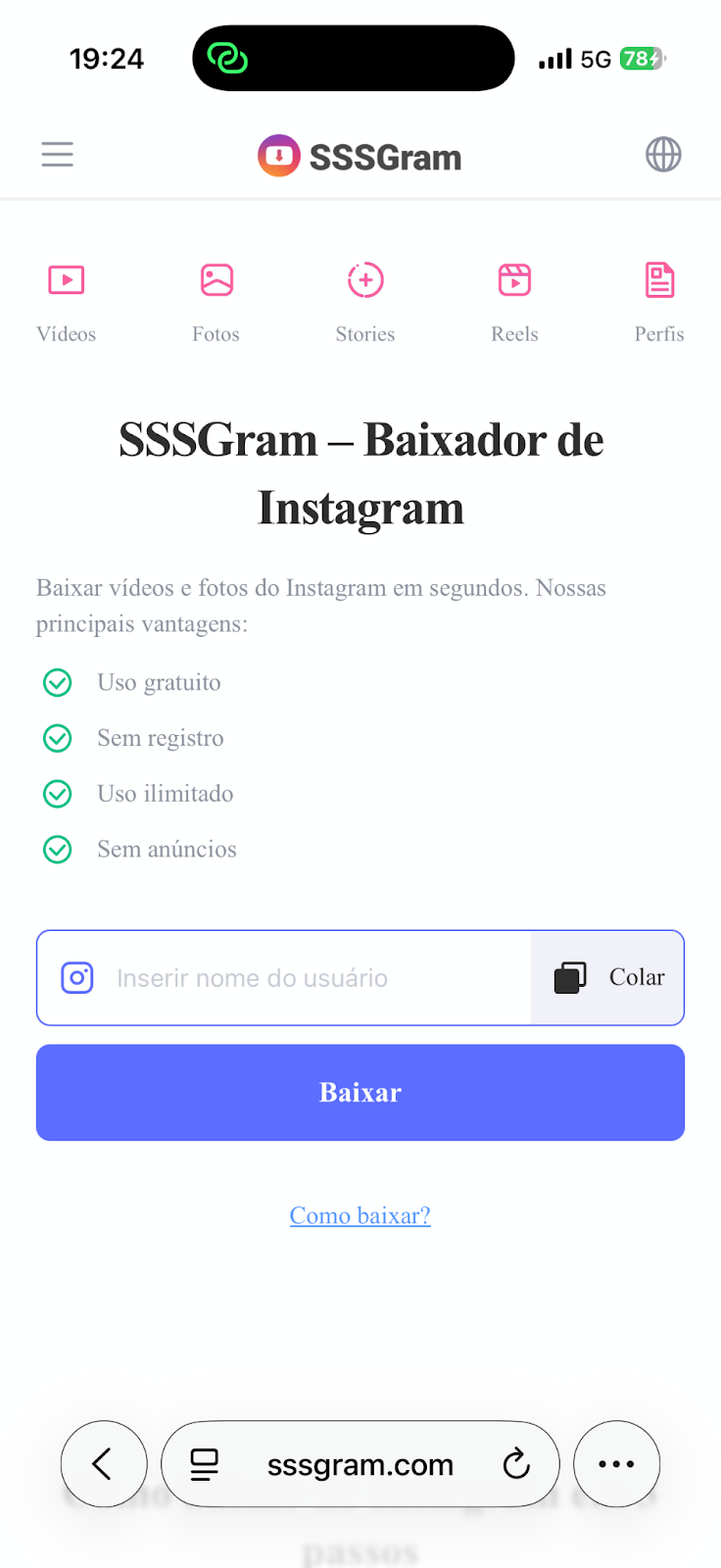This screenshot has width=721, height=1568.
Task: Select the Stories downloader icon
Action: (364, 279)
